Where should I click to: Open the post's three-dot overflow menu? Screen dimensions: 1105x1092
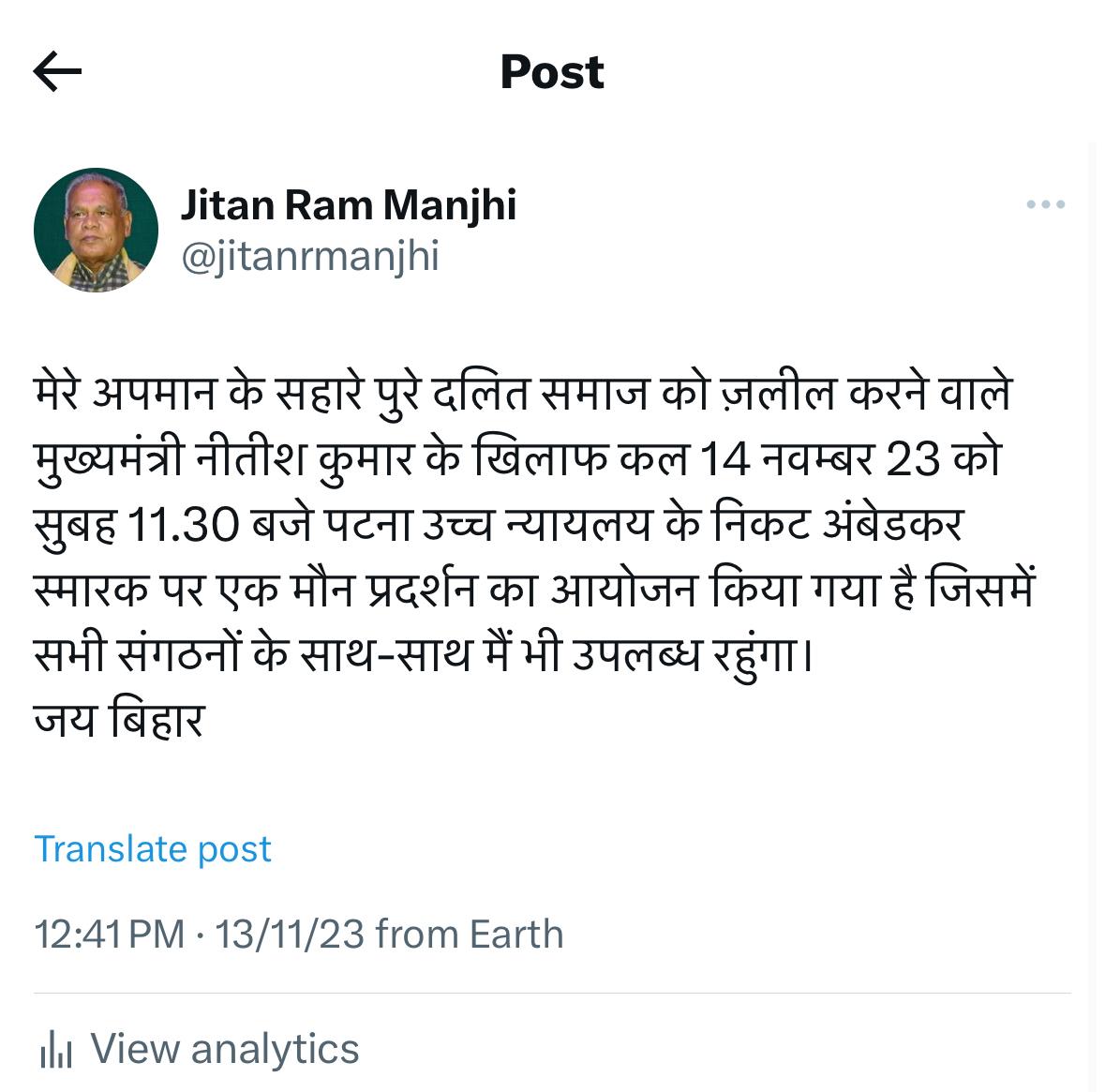coord(1045,204)
